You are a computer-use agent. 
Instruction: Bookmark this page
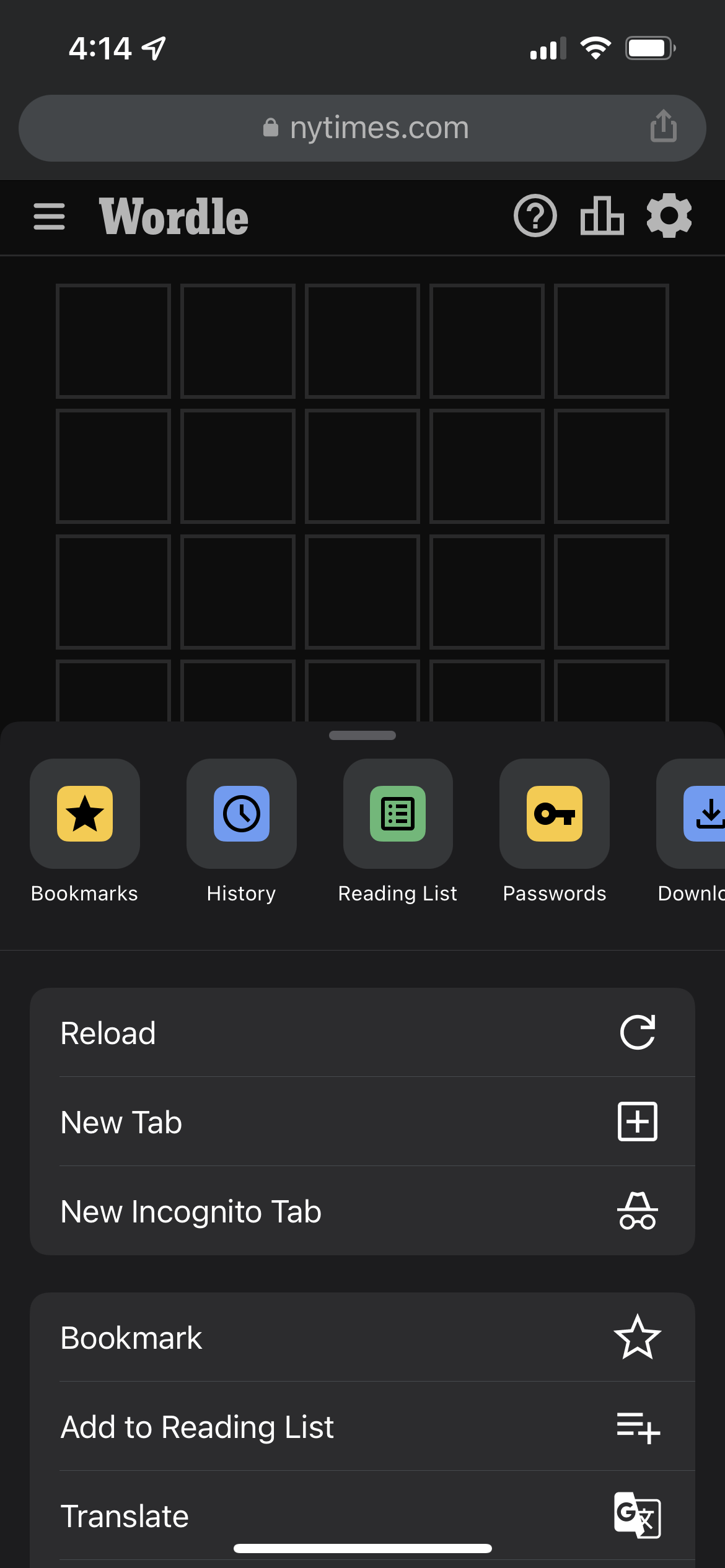(x=362, y=1338)
